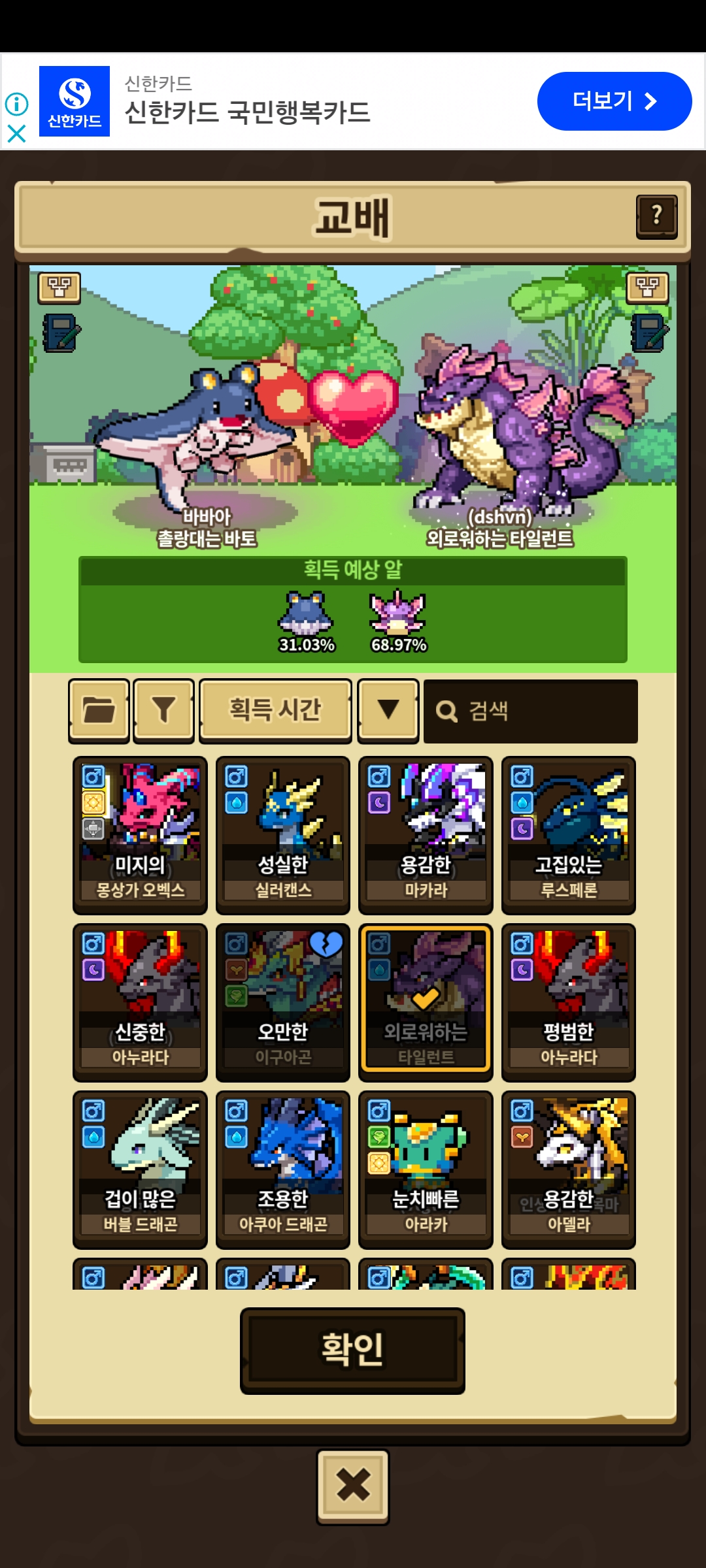
Task: Choose the 겁이 많은 버블 드래곤 card
Action: pyautogui.click(x=140, y=1169)
